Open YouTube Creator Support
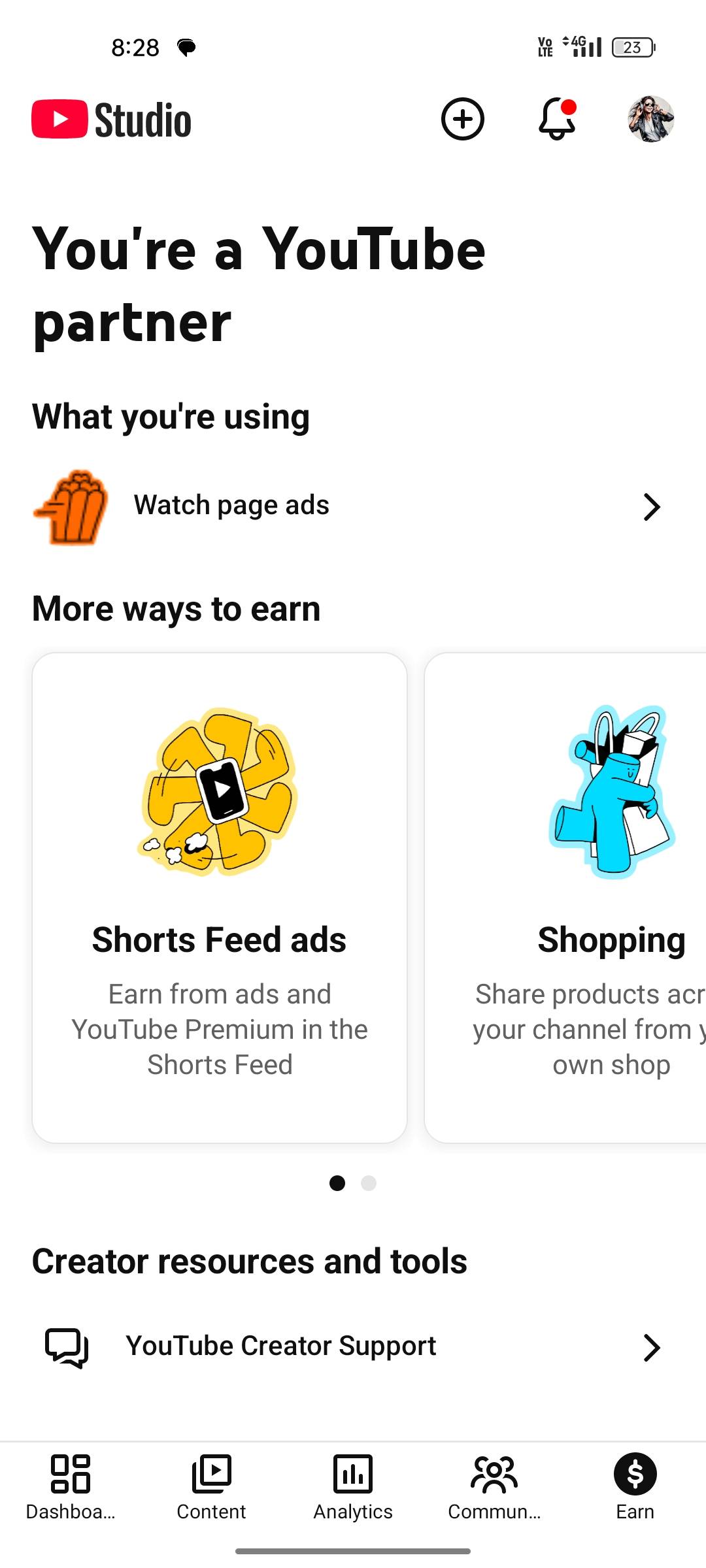706x1568 pixels. click(x=353, y=1347)
